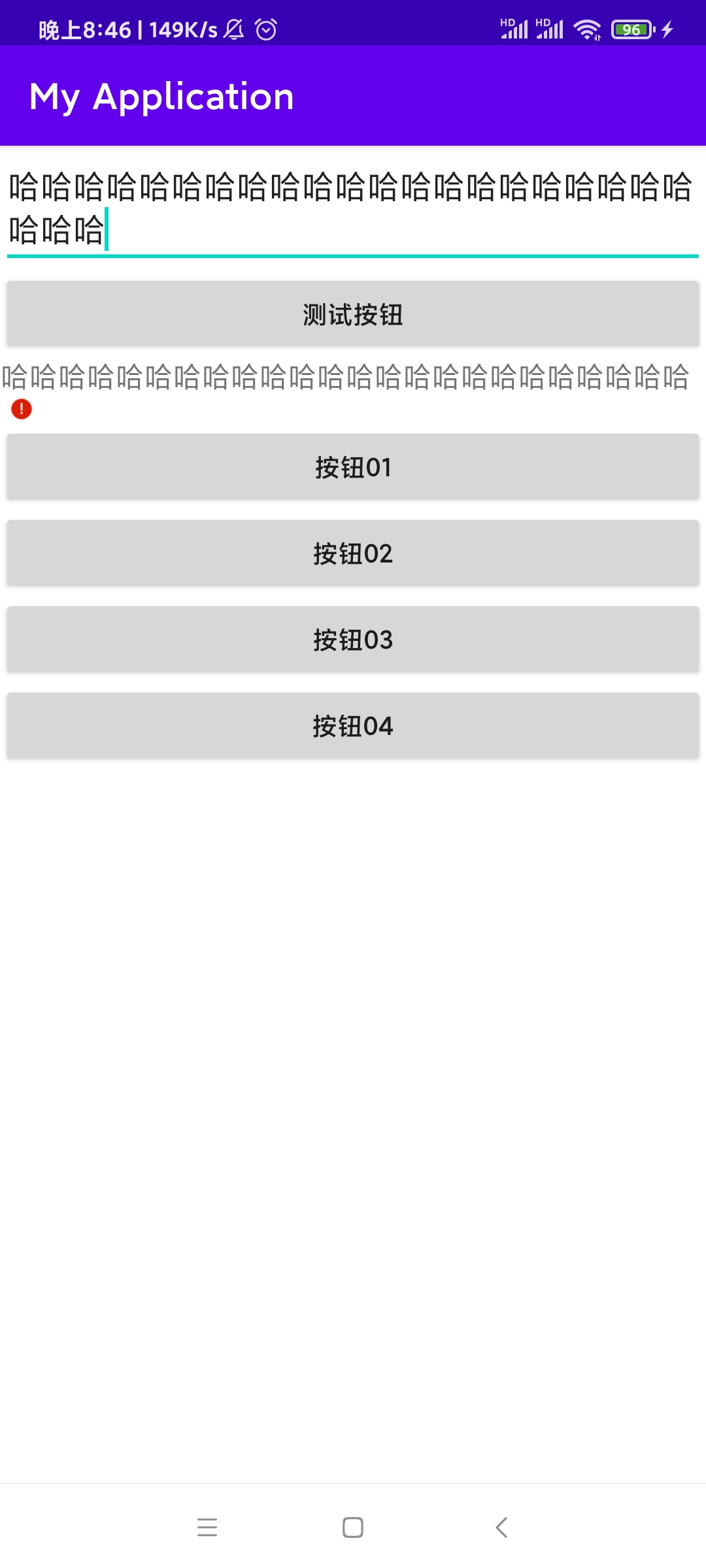The image size is (706, 1568).
Task: Hit 按钮04
Action: coord(353,726)
